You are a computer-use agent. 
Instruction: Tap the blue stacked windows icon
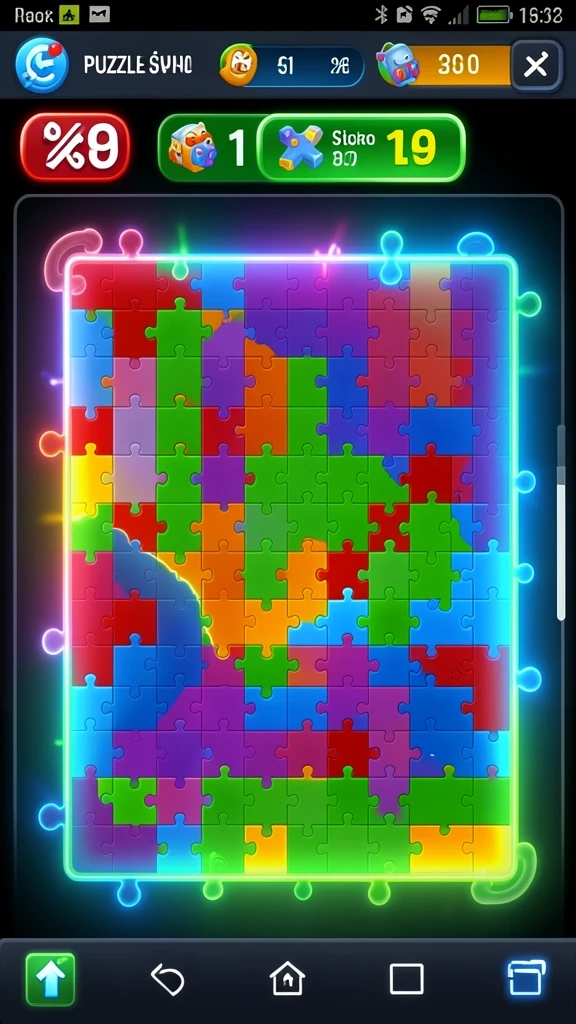(526, 978)
